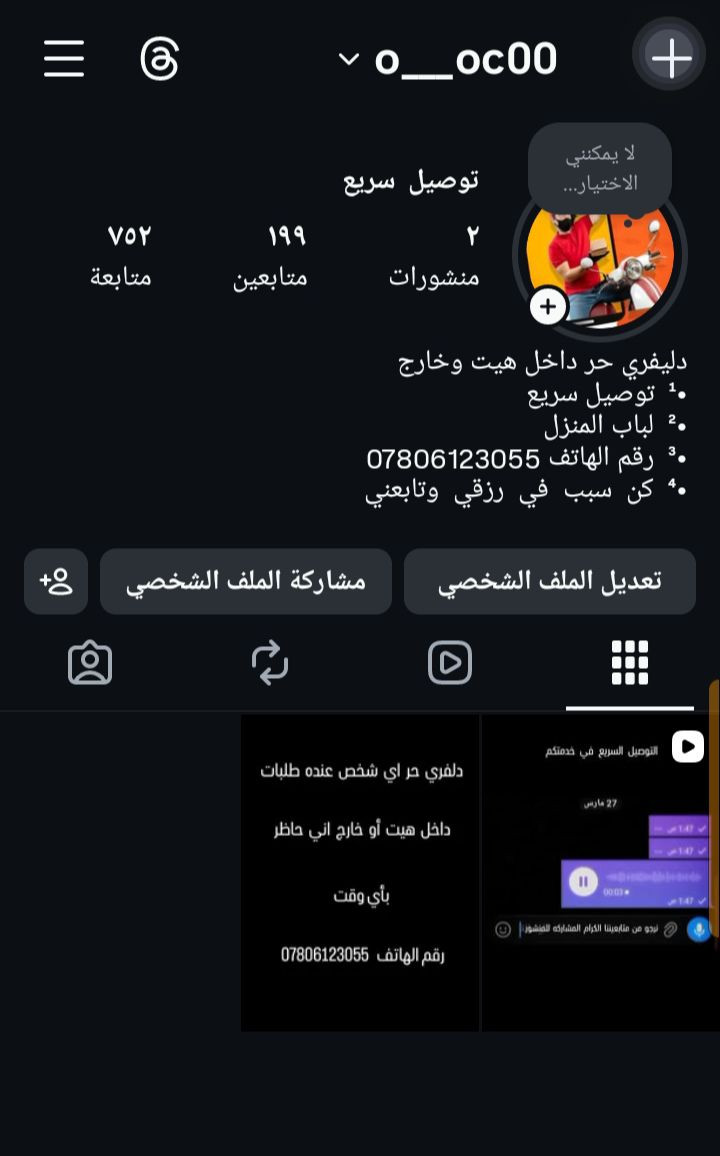
Task: Switch to the reposts tab
Action: [270, 663]
